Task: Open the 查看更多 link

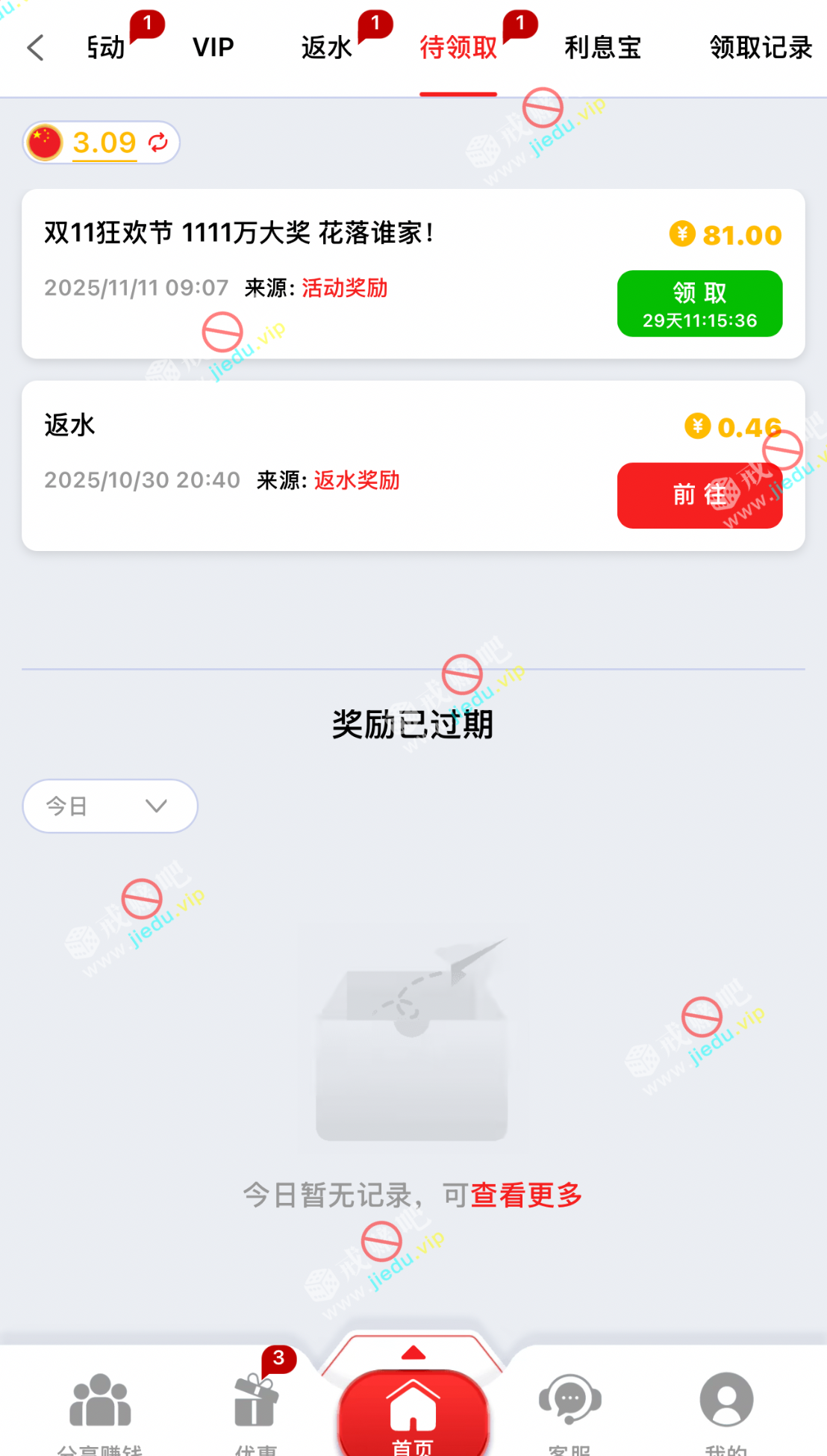Action: coord(526,1195)
